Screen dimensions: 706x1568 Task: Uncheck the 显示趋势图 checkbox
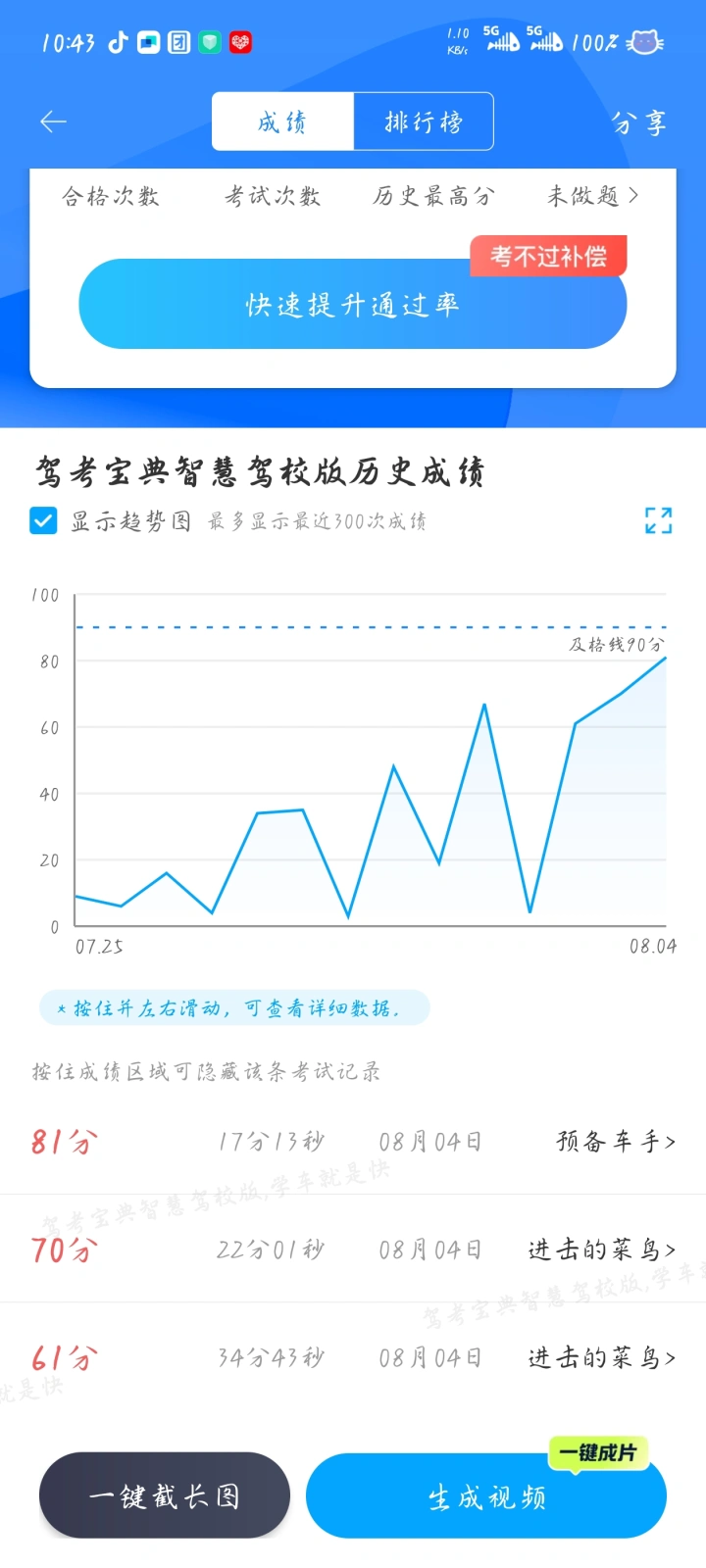pyautogui.click(x=43, y=520)
